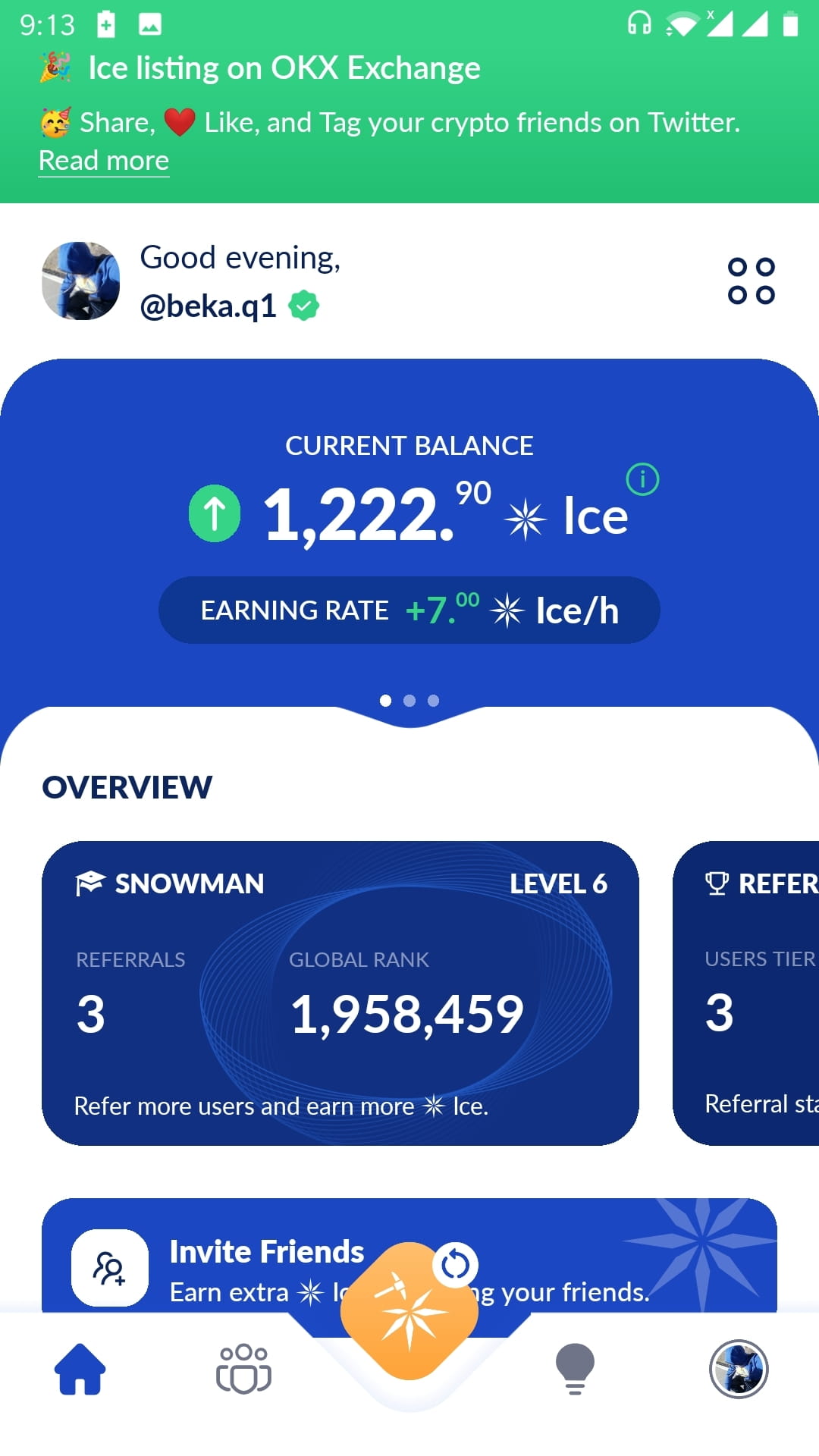The height and width of the screenshot is (1456, 819).
Task: Tap the invite friends person-add icon
Action: [108, 1267]
